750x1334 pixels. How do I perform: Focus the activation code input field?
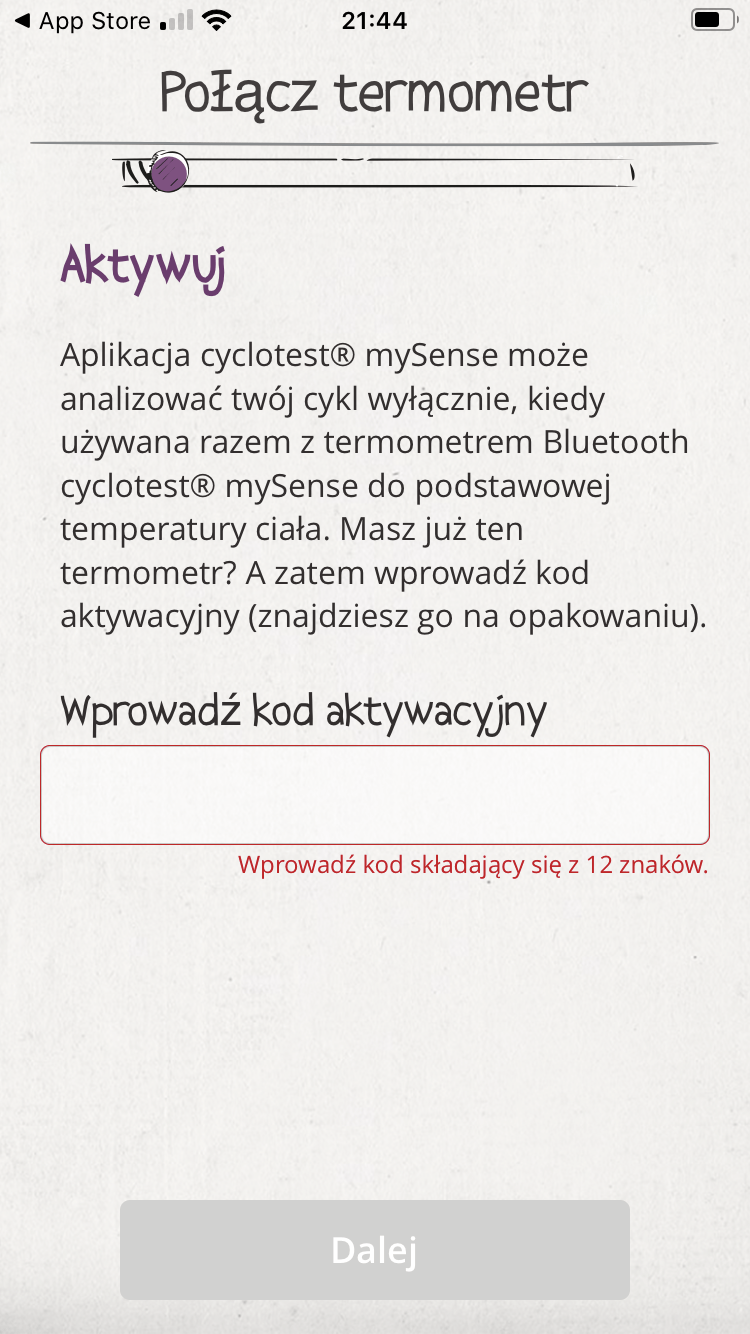(375, 795)
